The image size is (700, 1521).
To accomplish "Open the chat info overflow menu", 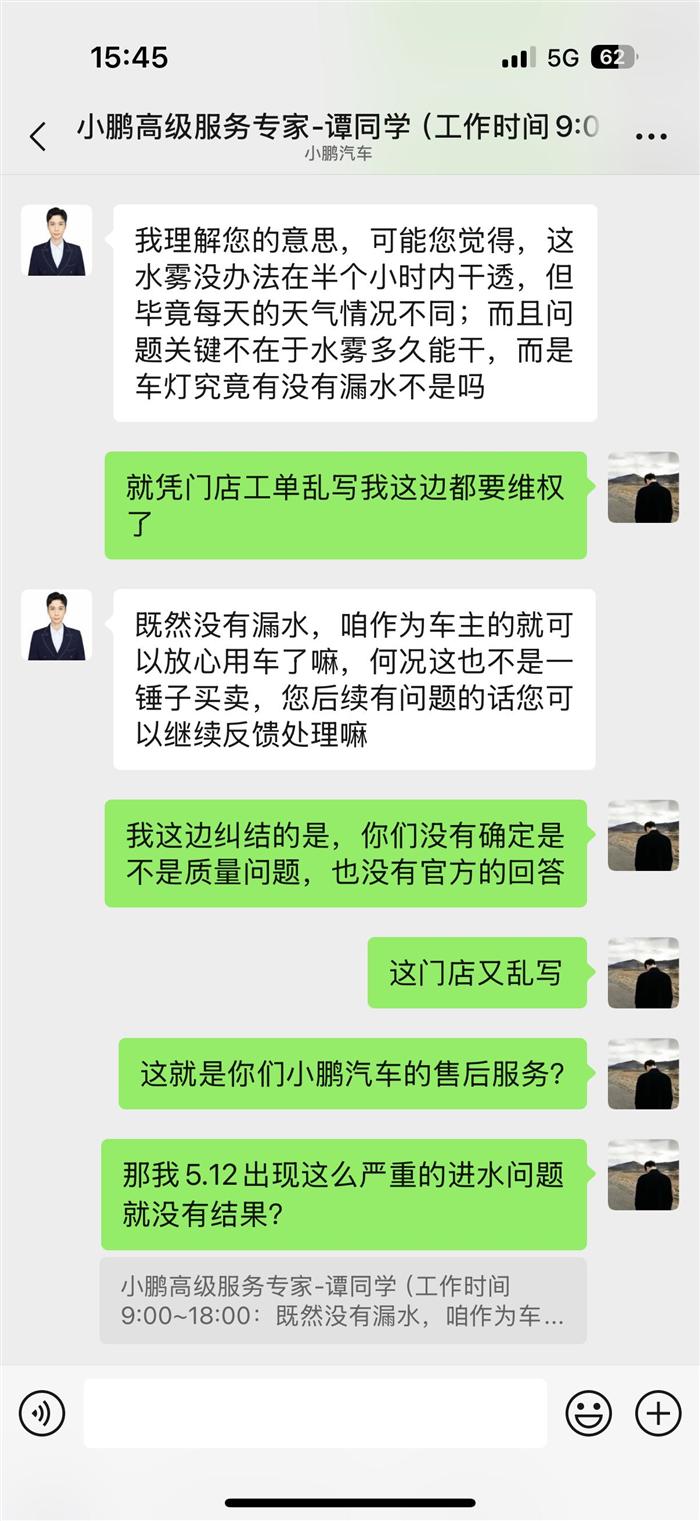I will [651, 136].
